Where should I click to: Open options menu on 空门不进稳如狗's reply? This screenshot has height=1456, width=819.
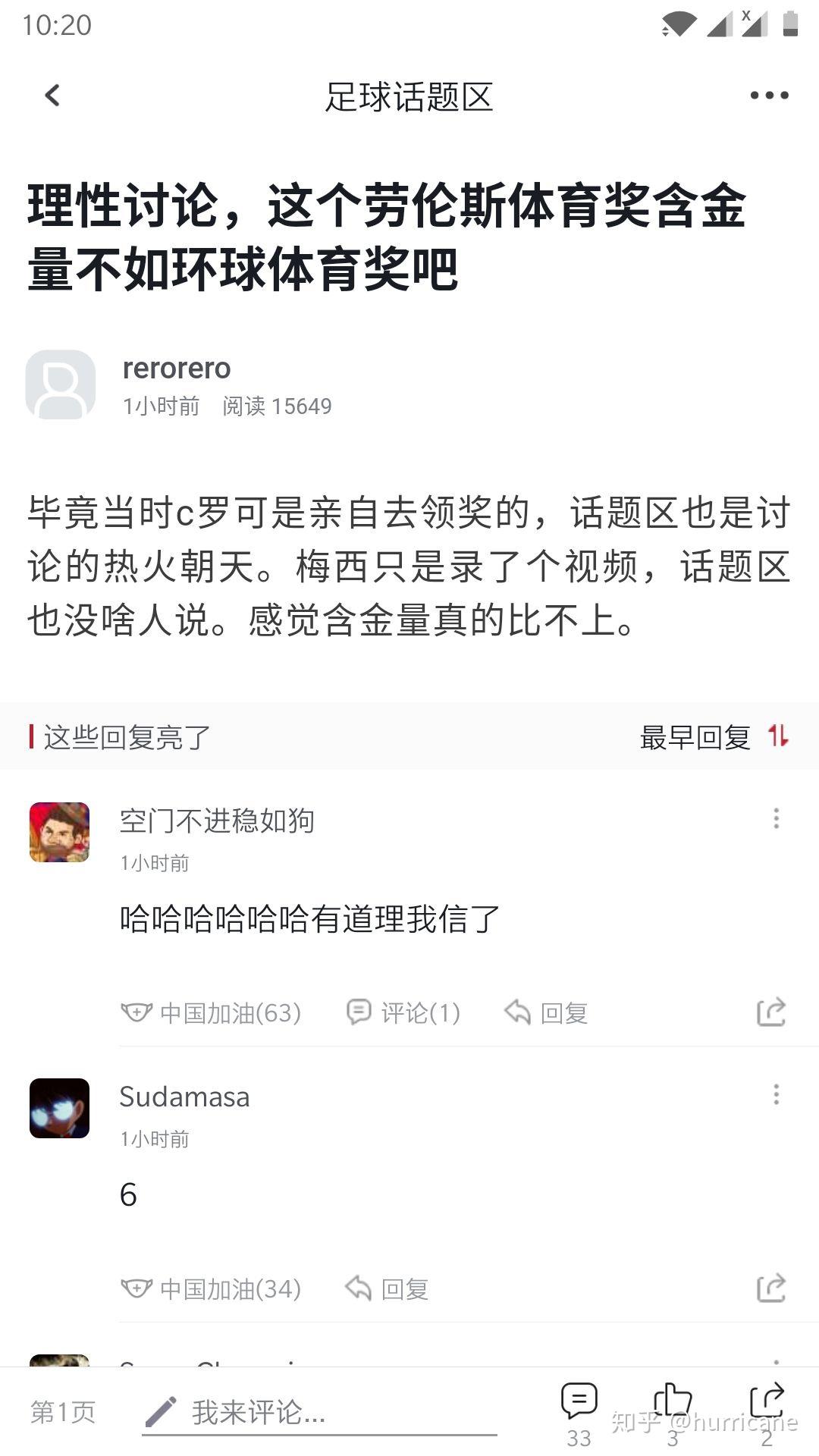[776, 818]
